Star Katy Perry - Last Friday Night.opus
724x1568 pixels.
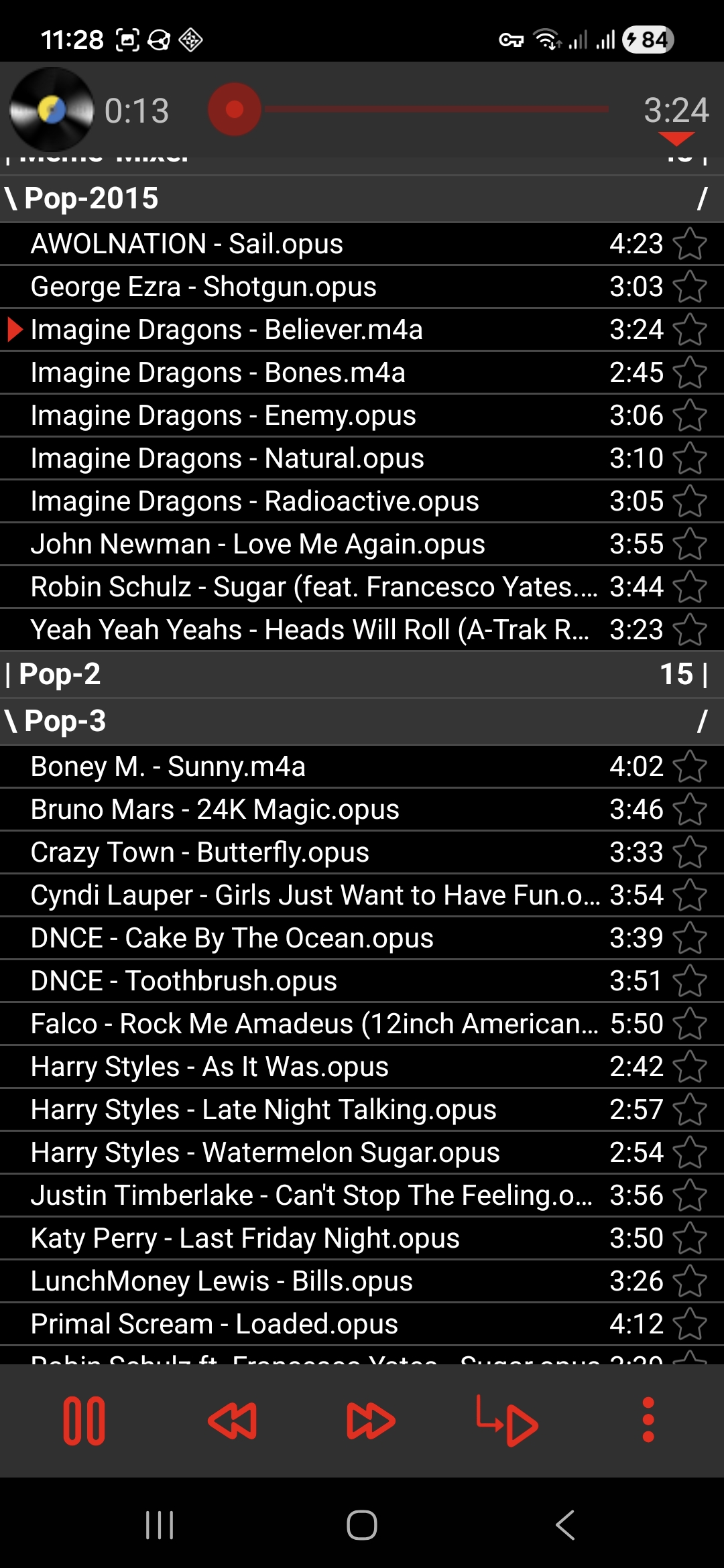pyautogui.click(x=690, y=1239)
